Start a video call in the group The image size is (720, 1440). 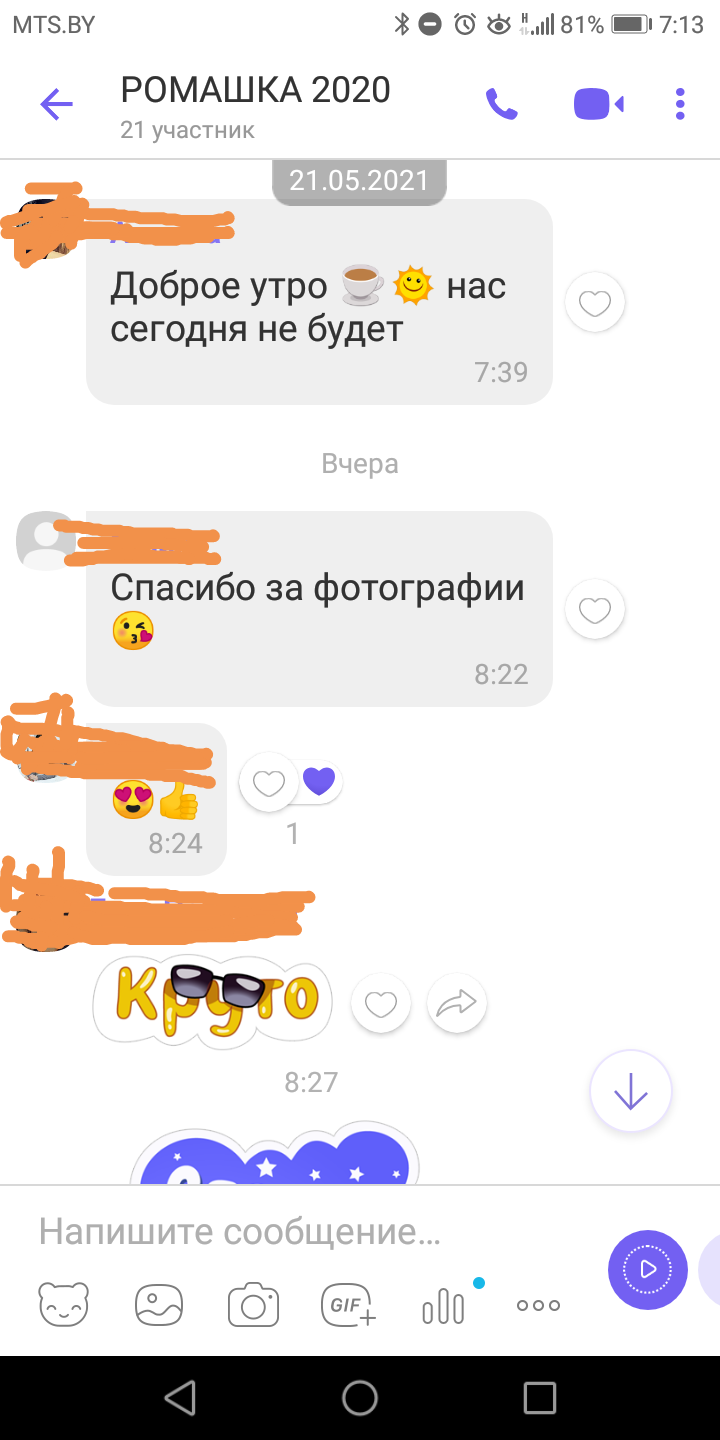point(598,104)
